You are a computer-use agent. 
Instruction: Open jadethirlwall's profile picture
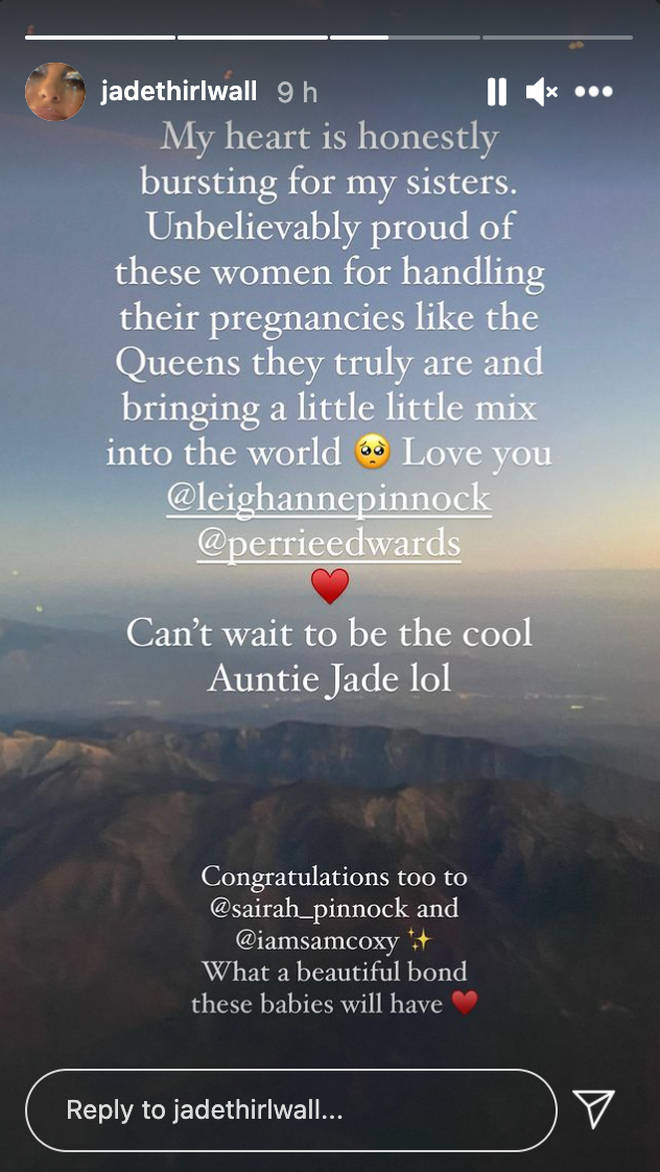[x=55, y=91]
